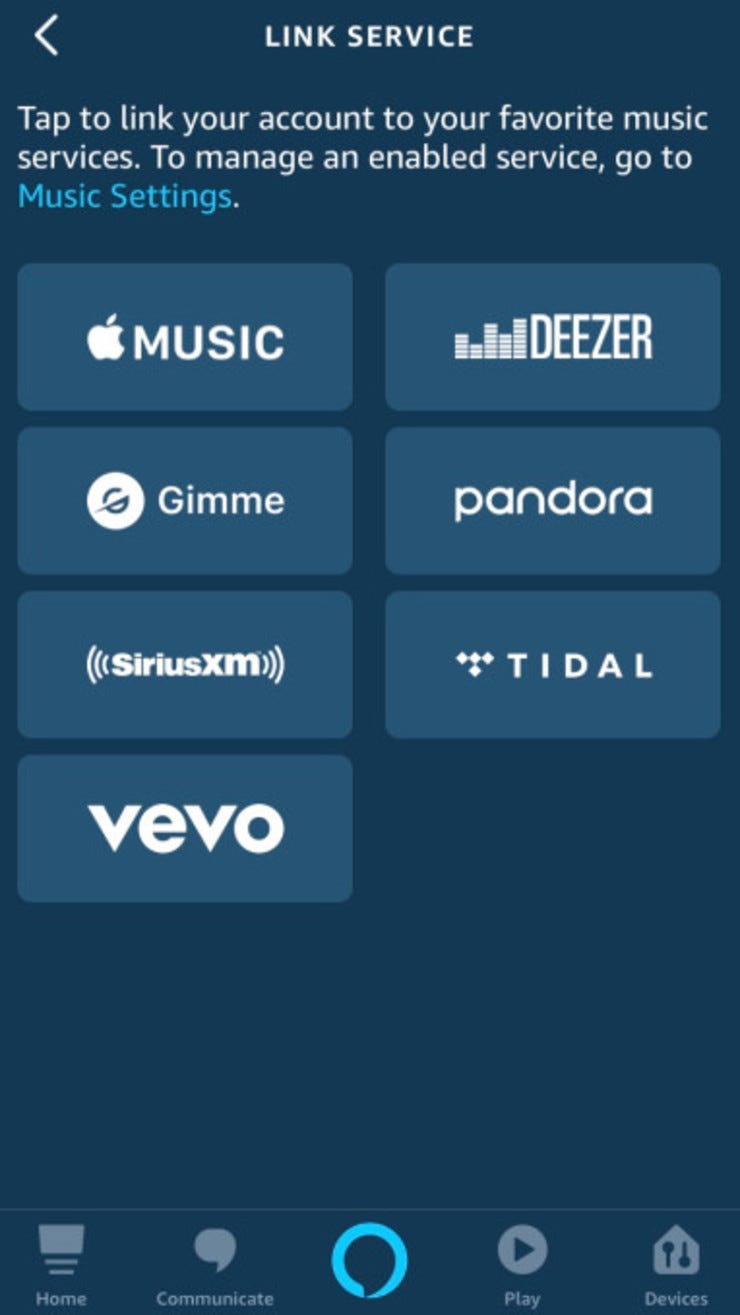The height and width of the screenshot is (1315, 740).
Task: Choose the Gimme service tile
Action: pos(185,501)
